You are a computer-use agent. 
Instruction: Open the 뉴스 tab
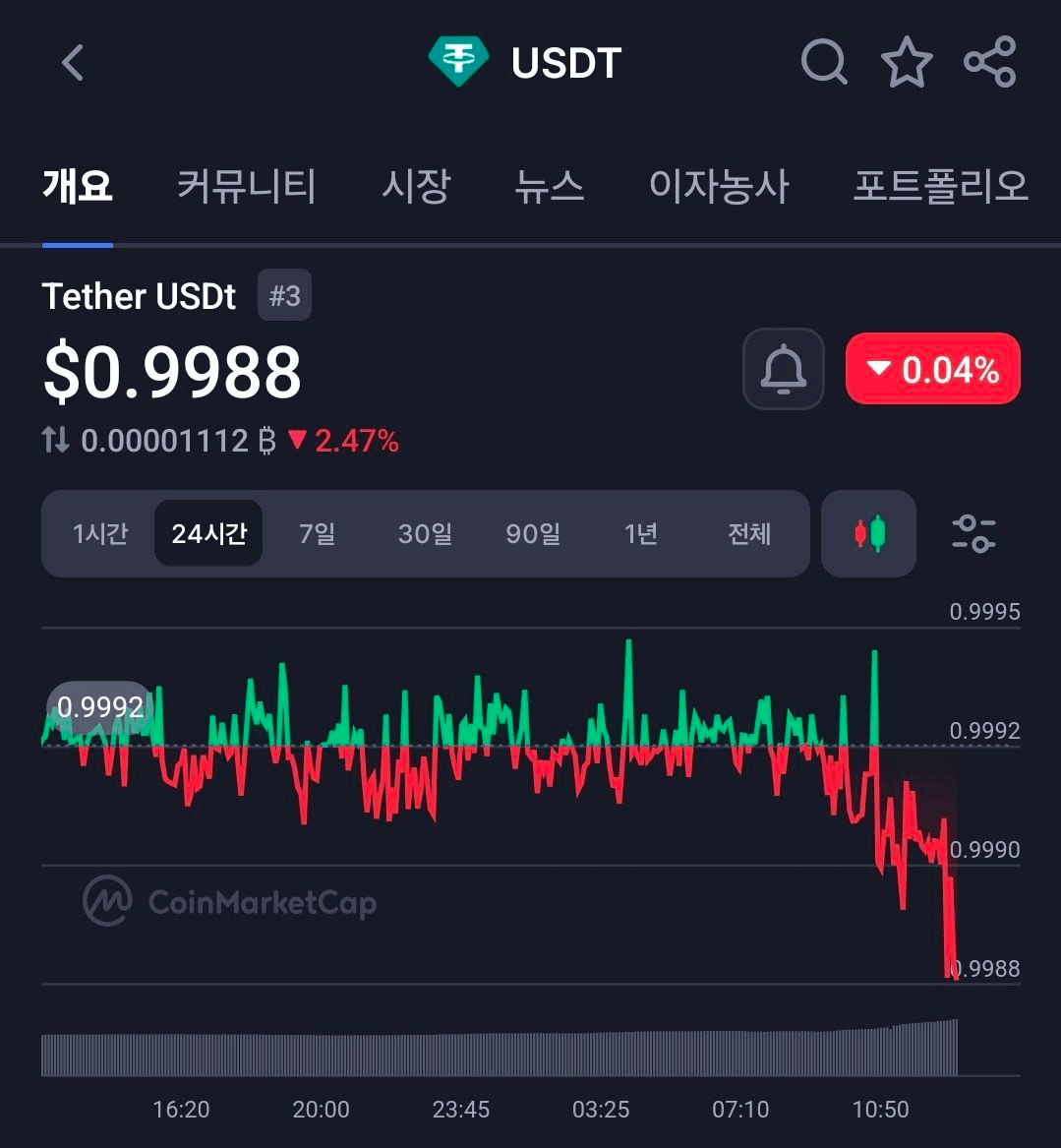pyautogui.click(x=550, y=185)
